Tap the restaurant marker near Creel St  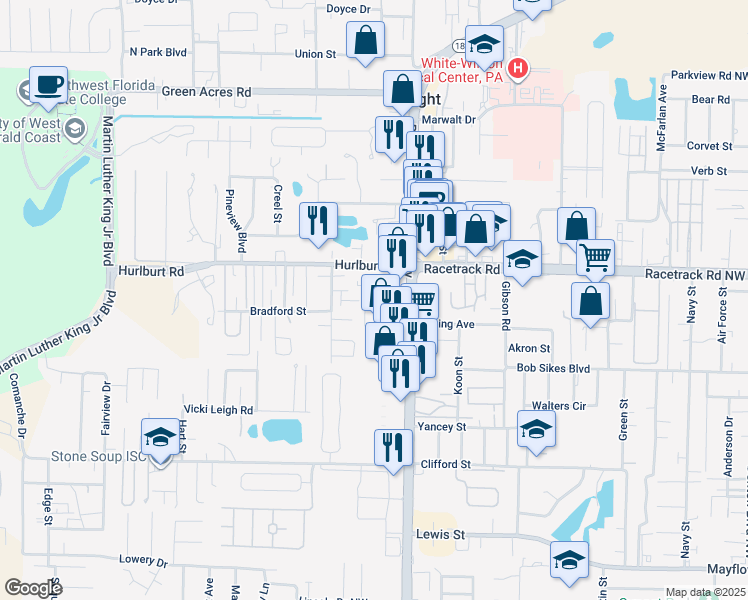pyautogui.click(x=319, y=220)
